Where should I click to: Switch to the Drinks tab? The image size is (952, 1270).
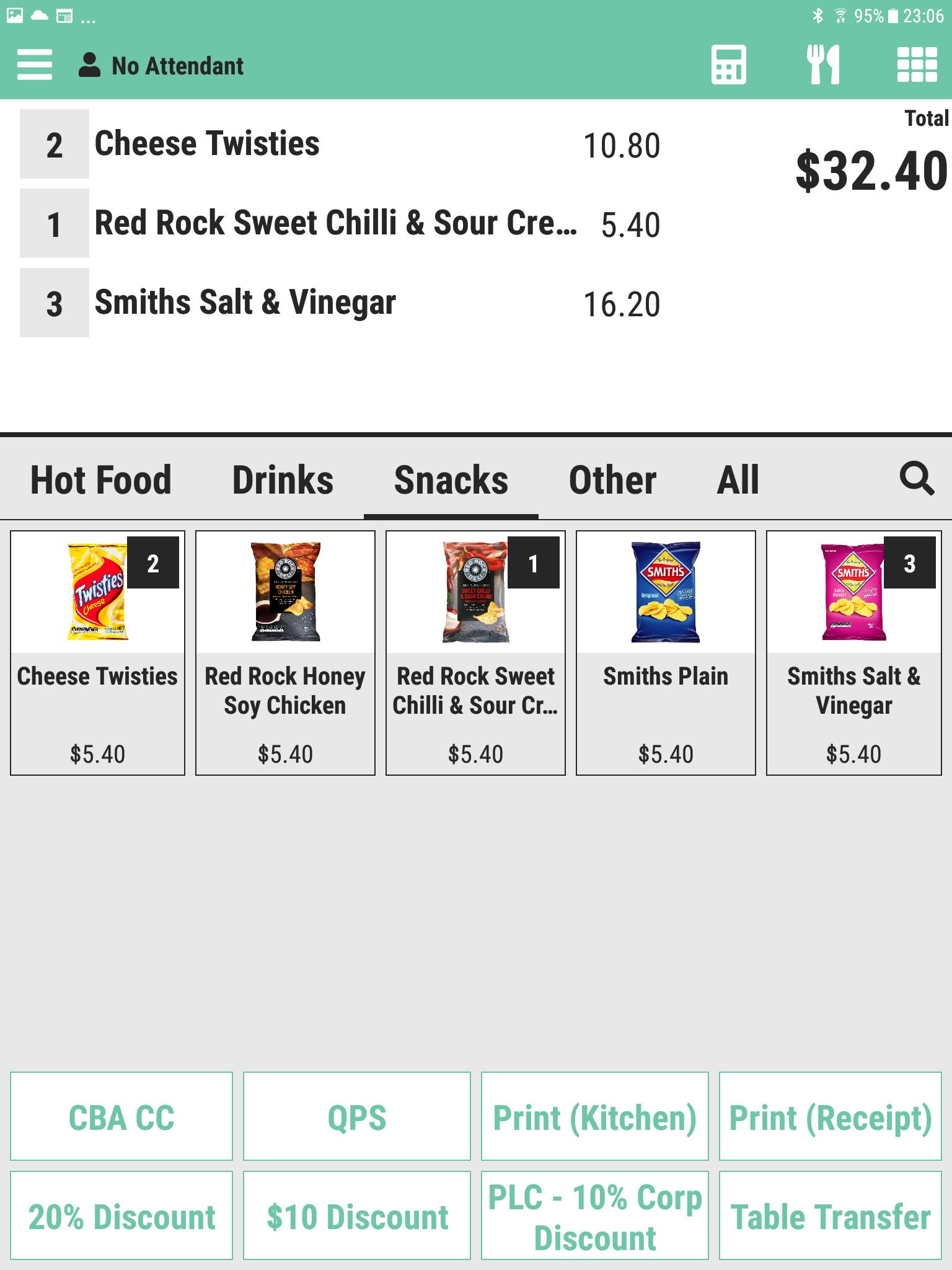click(283, 481)
